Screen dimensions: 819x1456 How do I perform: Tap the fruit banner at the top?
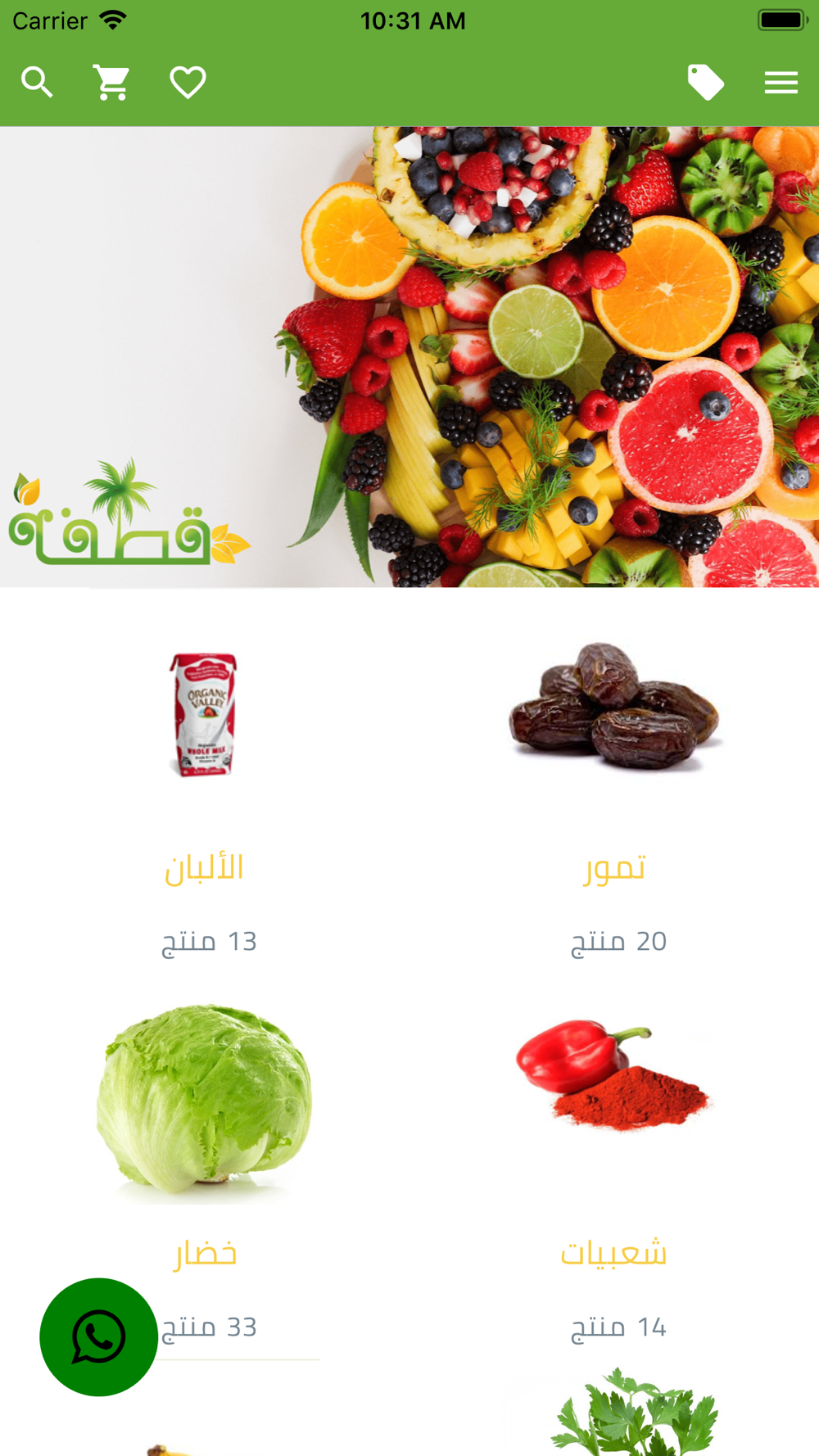click(x=409, y=356)
